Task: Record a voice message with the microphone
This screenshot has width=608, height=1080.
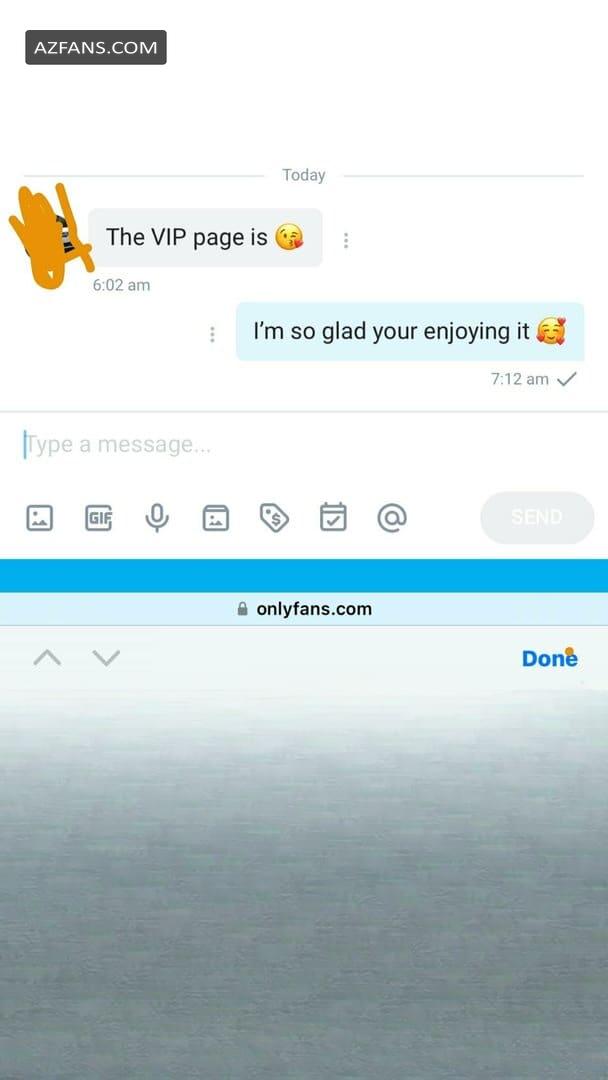Action: coord(157,517)
